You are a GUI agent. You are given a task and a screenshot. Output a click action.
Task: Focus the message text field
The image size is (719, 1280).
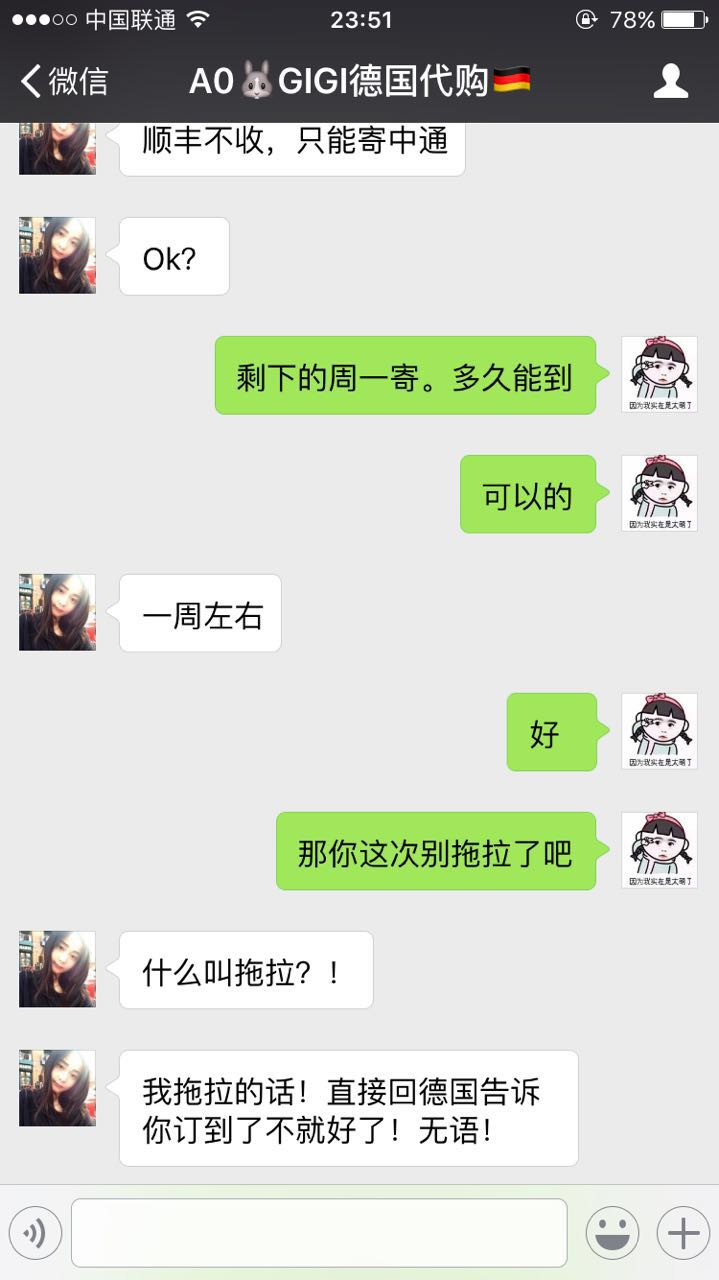[319, 1233]
